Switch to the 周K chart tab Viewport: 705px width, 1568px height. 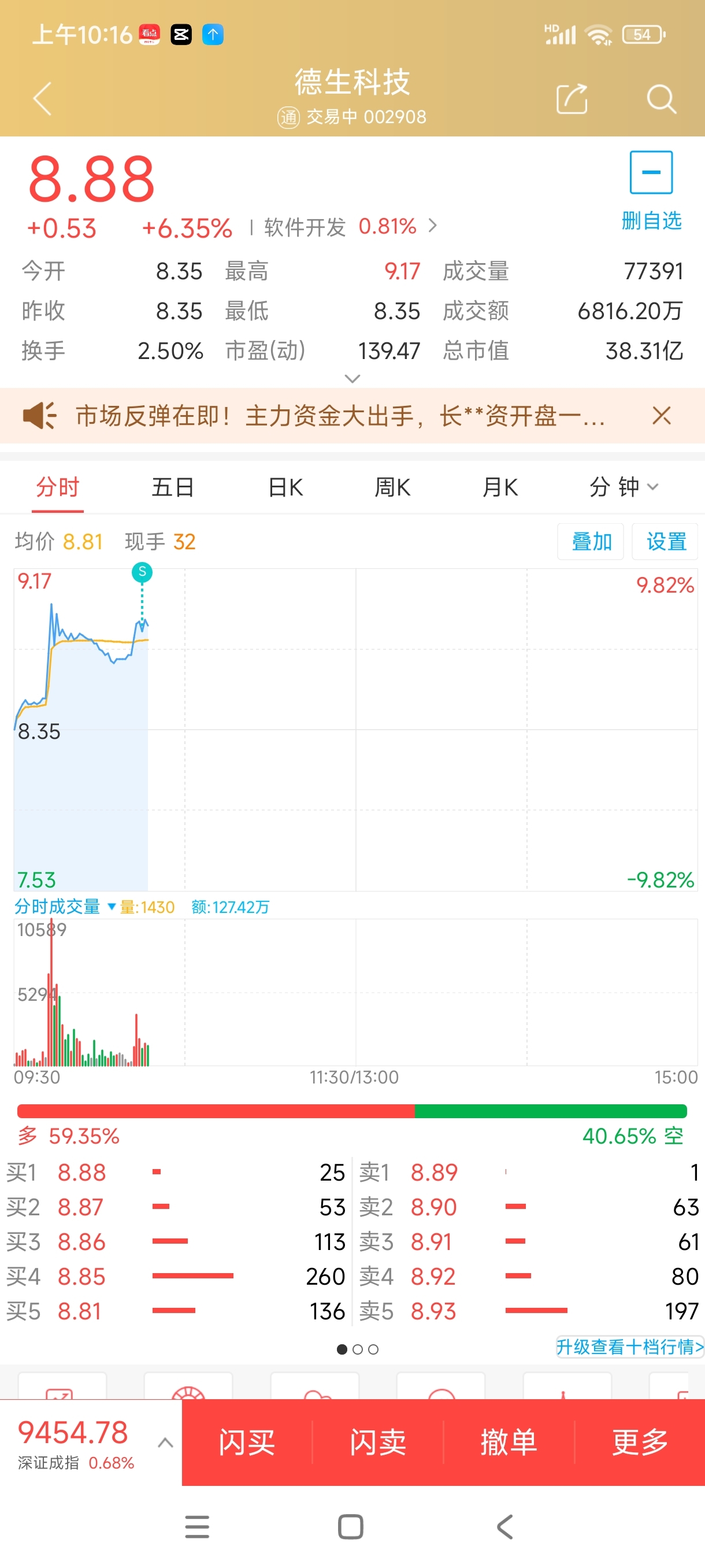coord(392,487)
